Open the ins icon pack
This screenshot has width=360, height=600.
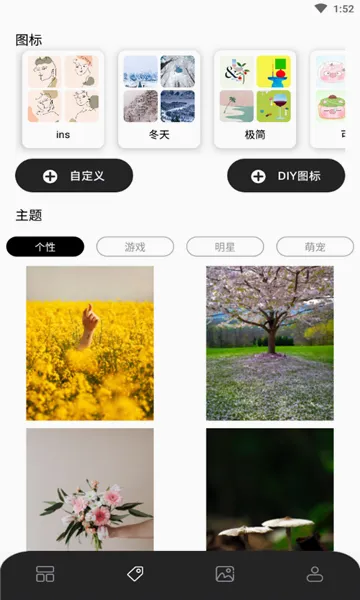63,99
